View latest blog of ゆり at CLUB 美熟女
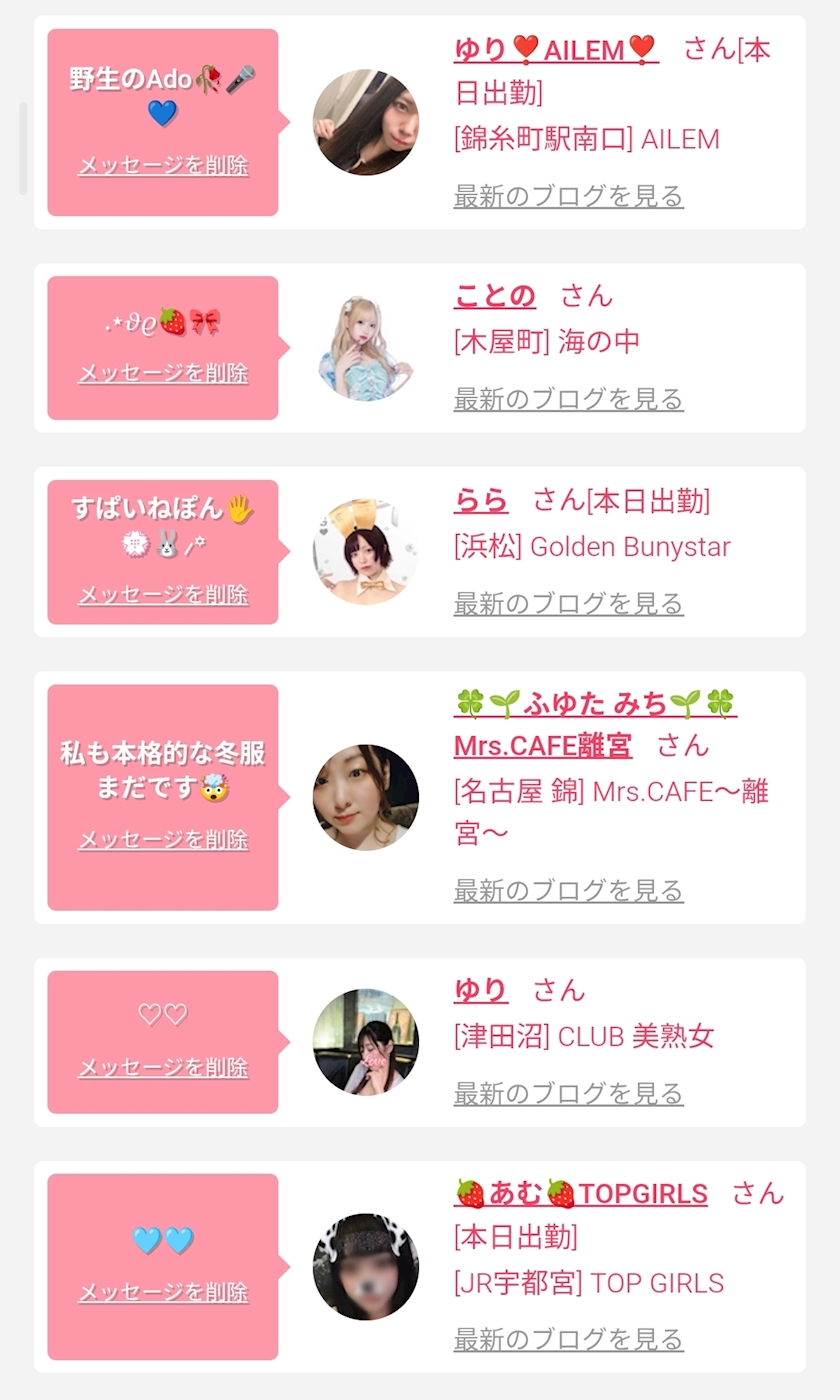 click(x=568, y=1094)
